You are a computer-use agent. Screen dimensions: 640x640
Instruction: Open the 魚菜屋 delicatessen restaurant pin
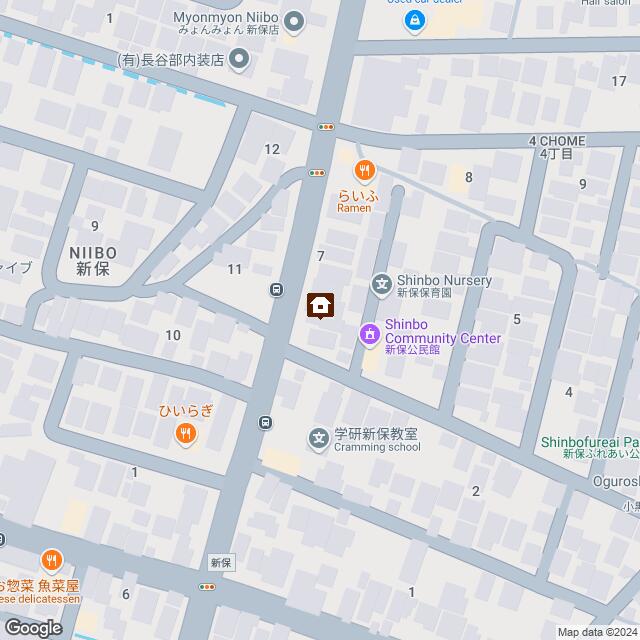52,563
